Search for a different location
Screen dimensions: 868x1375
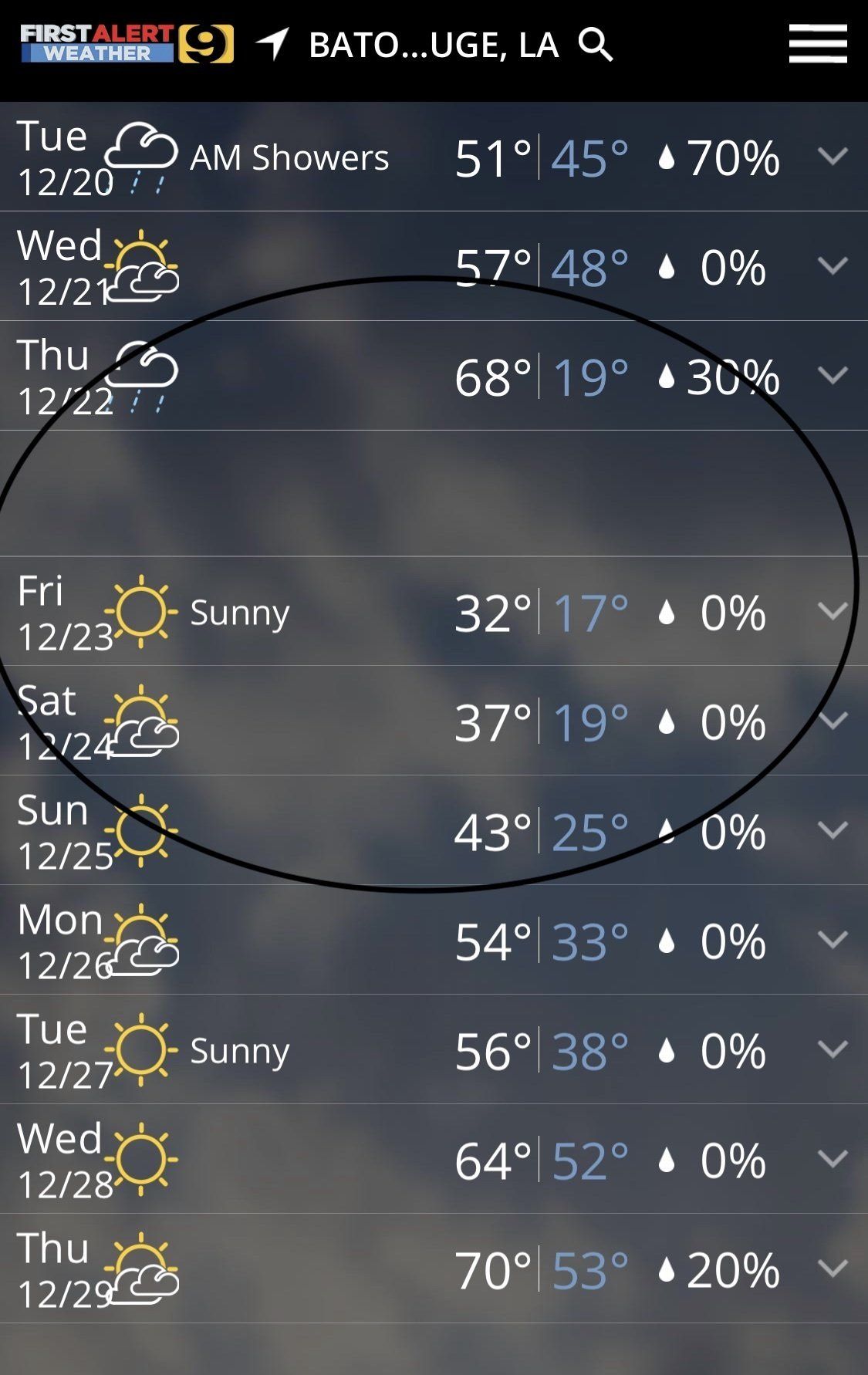(596, 45)
